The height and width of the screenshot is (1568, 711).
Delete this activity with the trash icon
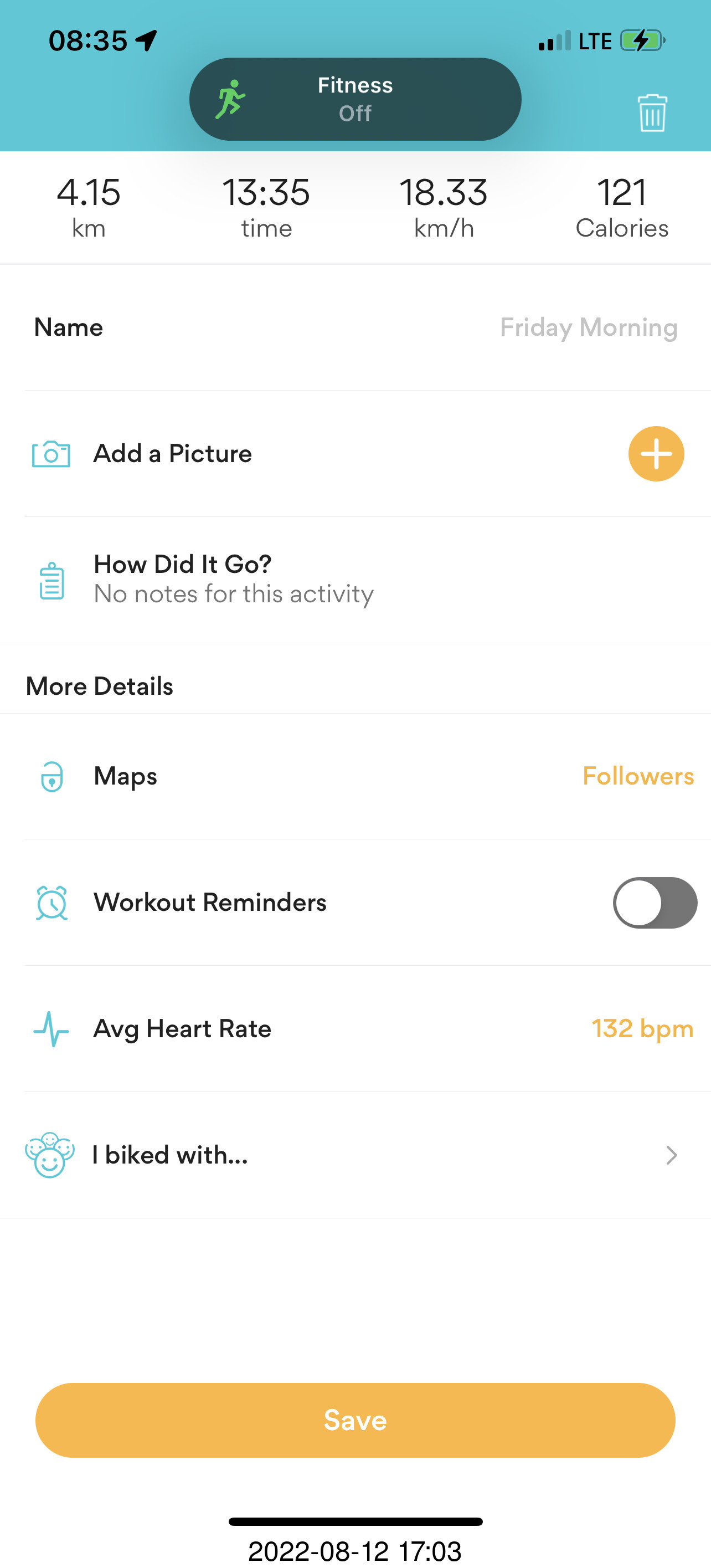[x=652, y=113]
